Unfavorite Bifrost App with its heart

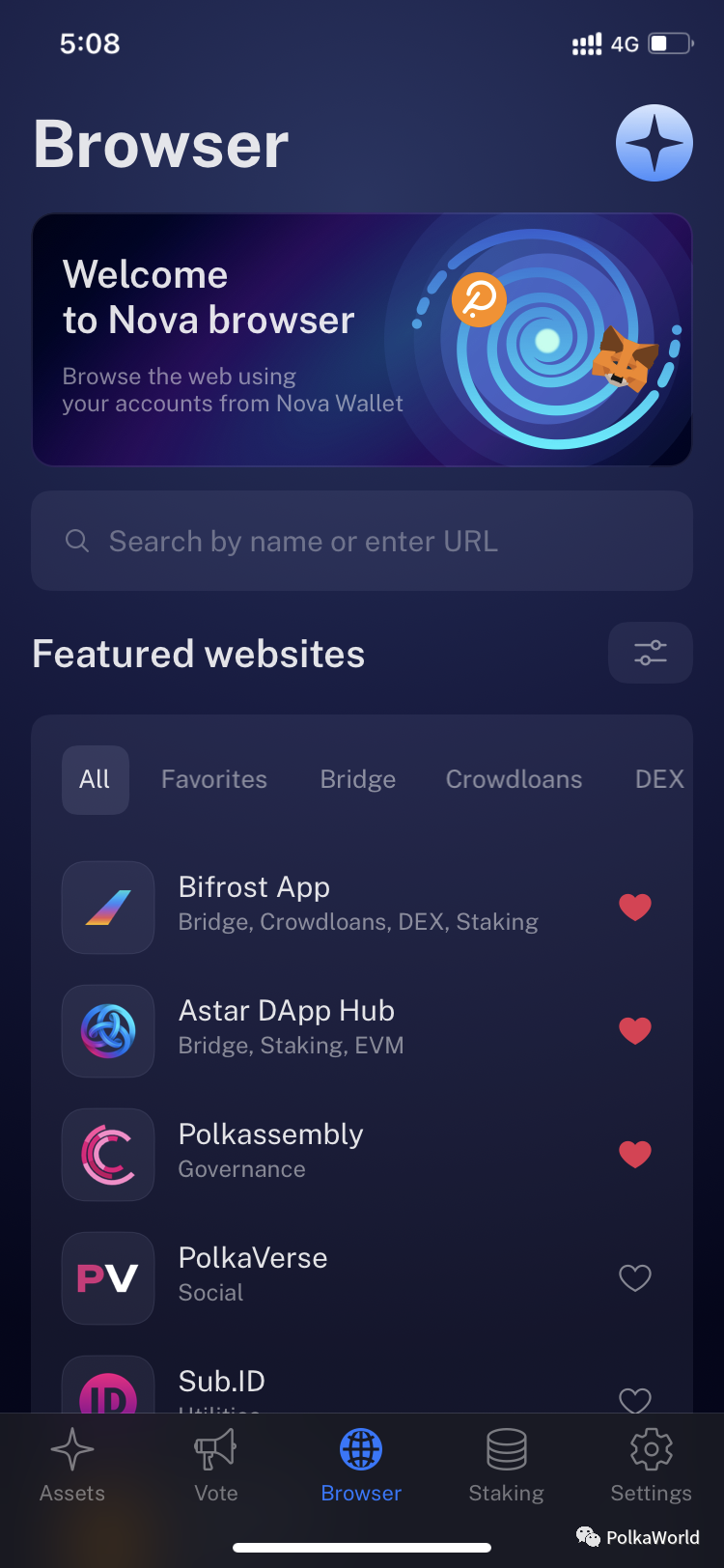pos(634,907)
